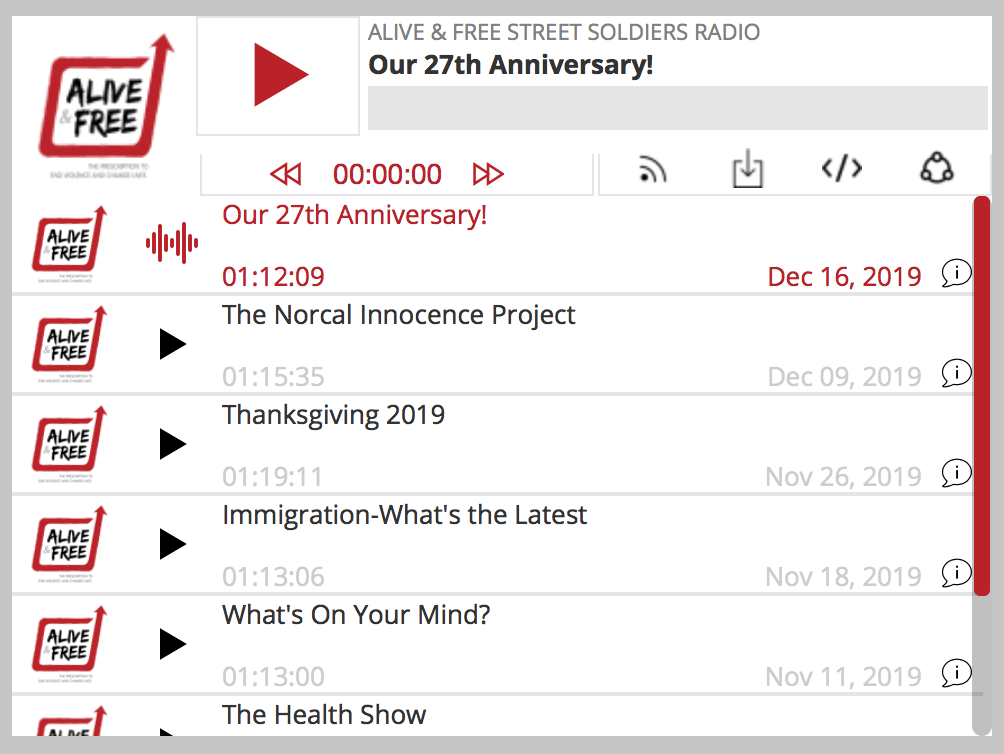
Task: Download the current episode
Action: tap(747, 170)
